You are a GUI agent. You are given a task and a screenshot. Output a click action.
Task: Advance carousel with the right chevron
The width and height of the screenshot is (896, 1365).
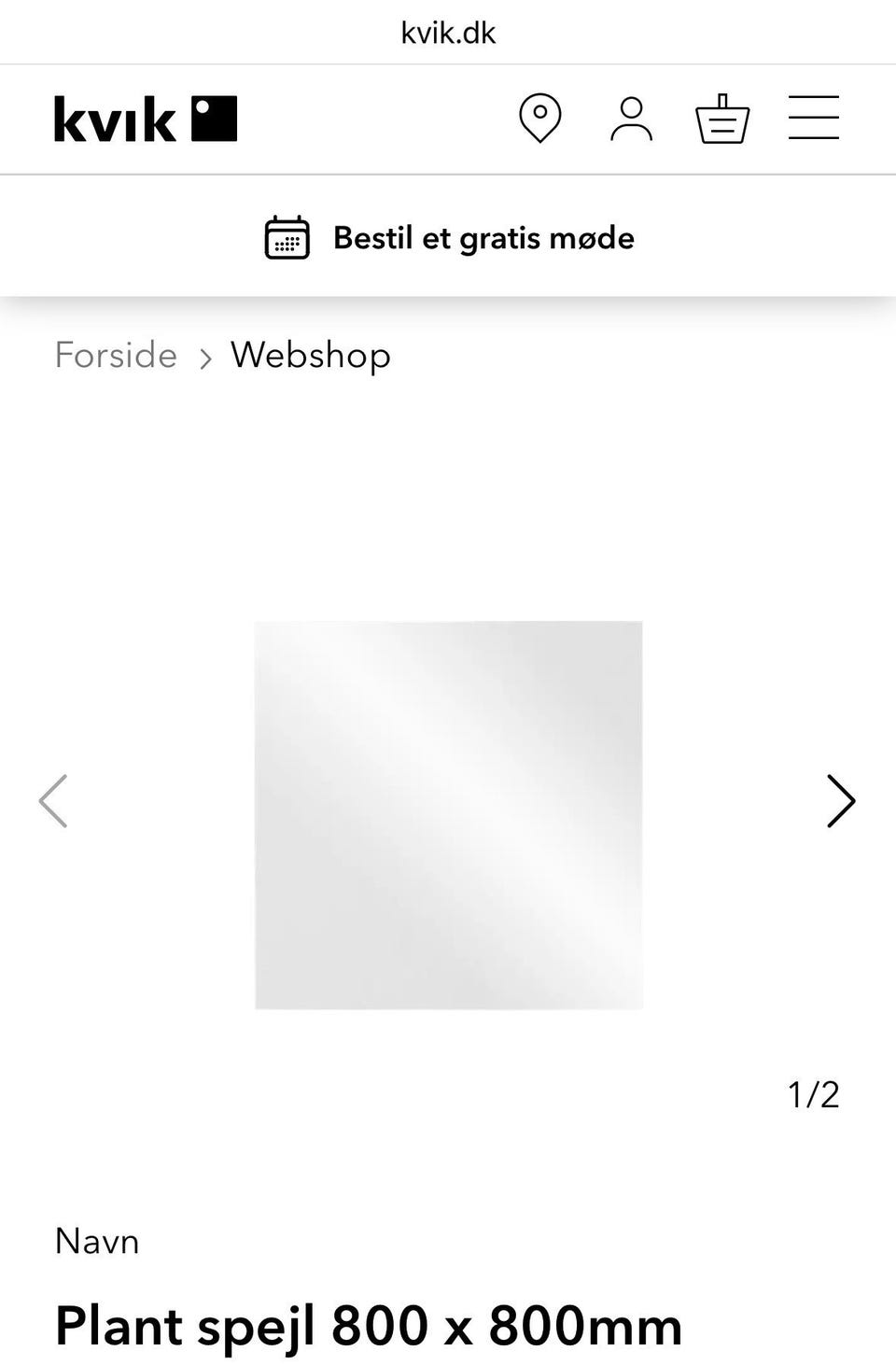[x=838, y=801]
